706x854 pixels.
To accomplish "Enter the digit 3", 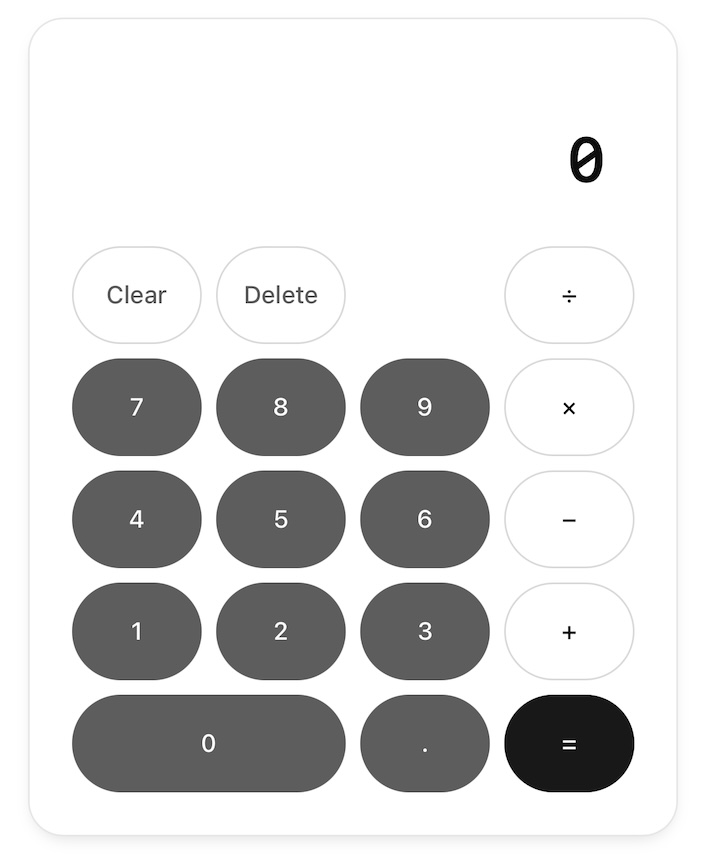I will pyautogui.click(x=425, y=631).
